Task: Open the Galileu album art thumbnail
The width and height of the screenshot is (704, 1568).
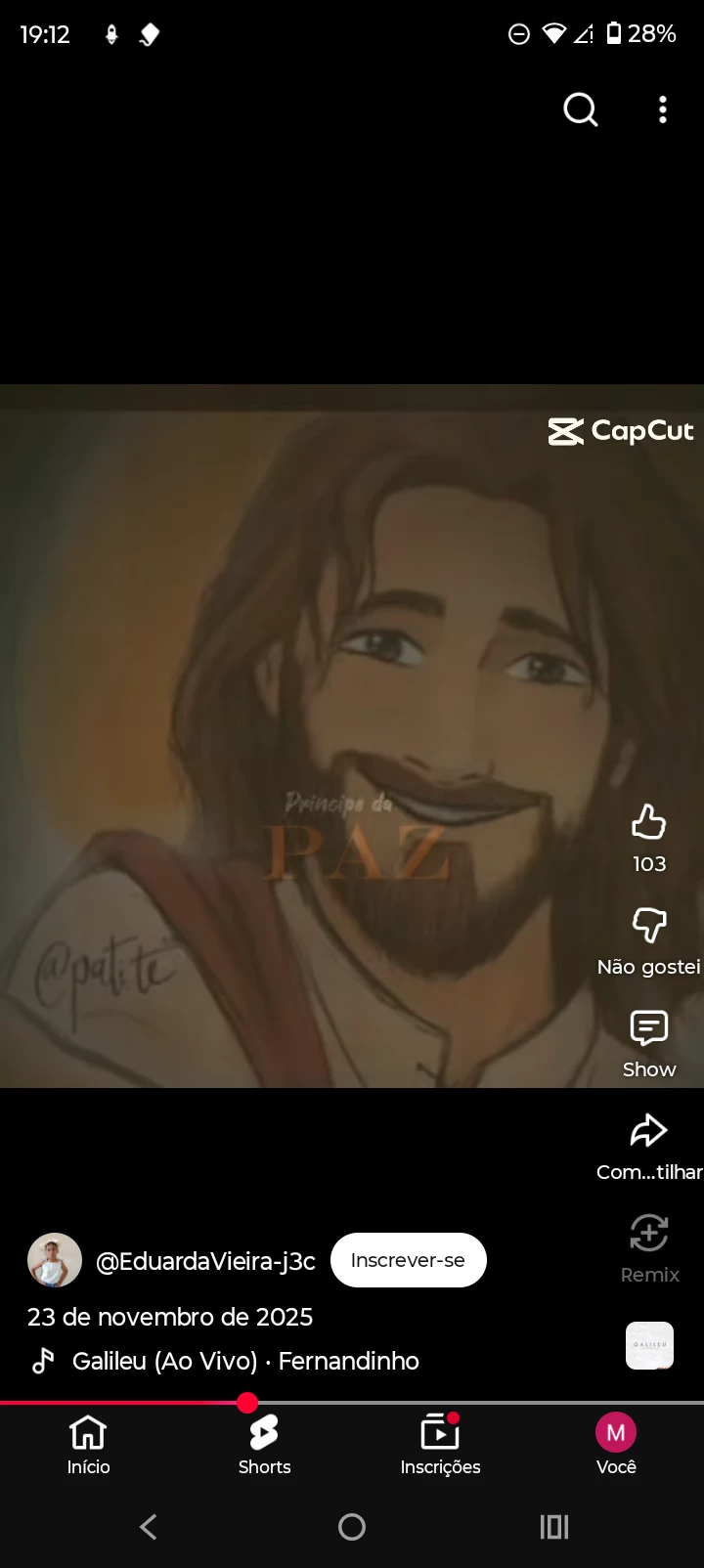Action: pyautogui.click(x=649, y=1345)
